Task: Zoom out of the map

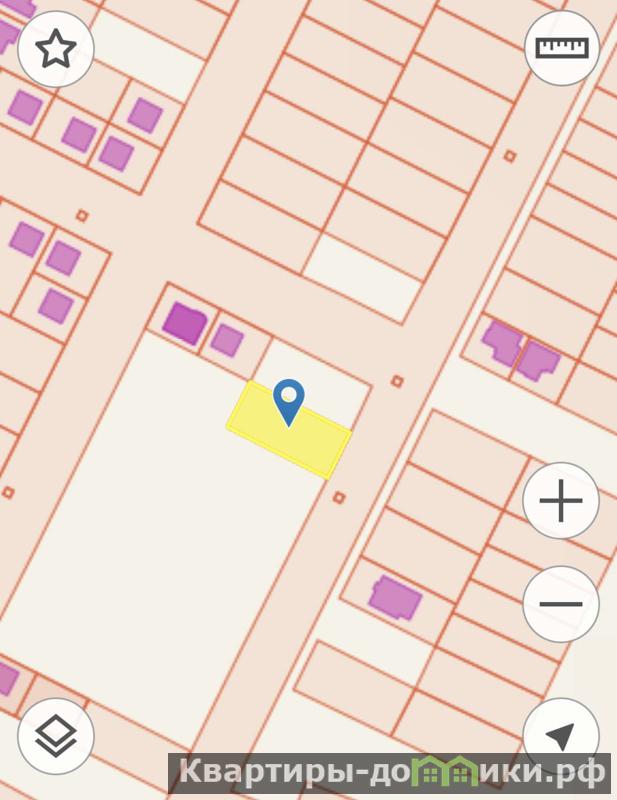Action: coord(560,604)
